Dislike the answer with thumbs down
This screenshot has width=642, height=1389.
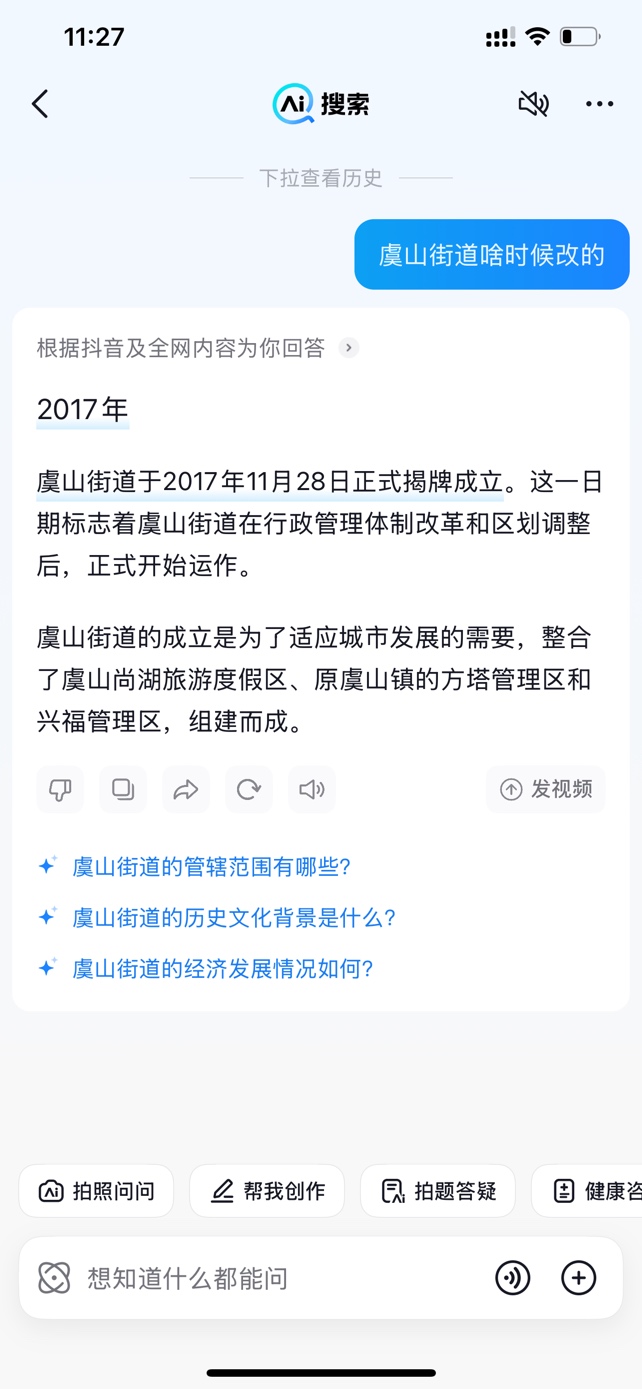(x=60, y=790)
